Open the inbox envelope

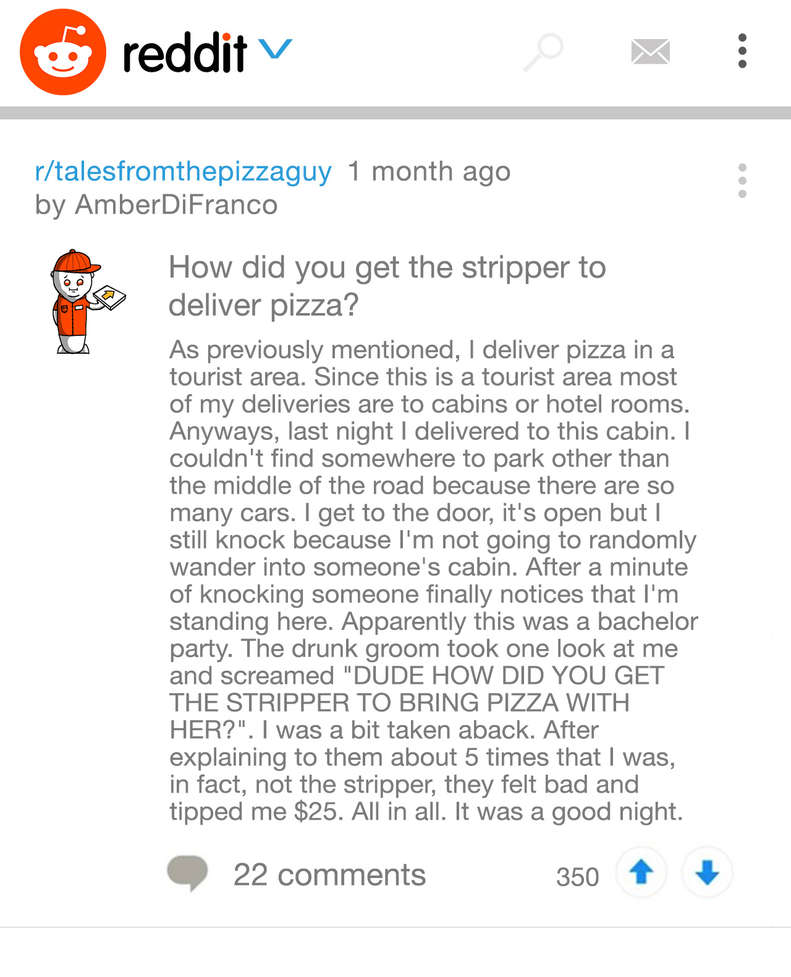coord(650,52)
